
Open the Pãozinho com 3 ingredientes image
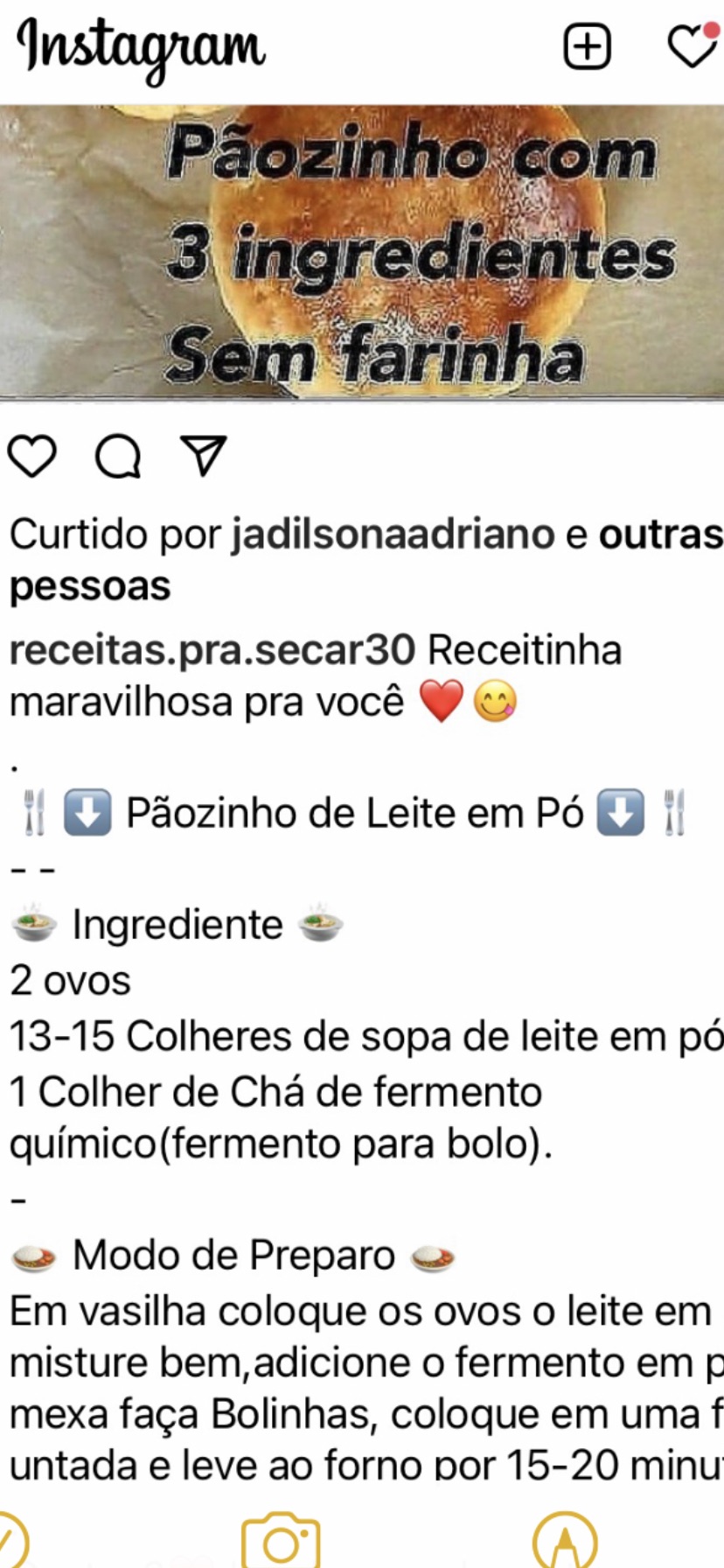[x=362, y=252]
